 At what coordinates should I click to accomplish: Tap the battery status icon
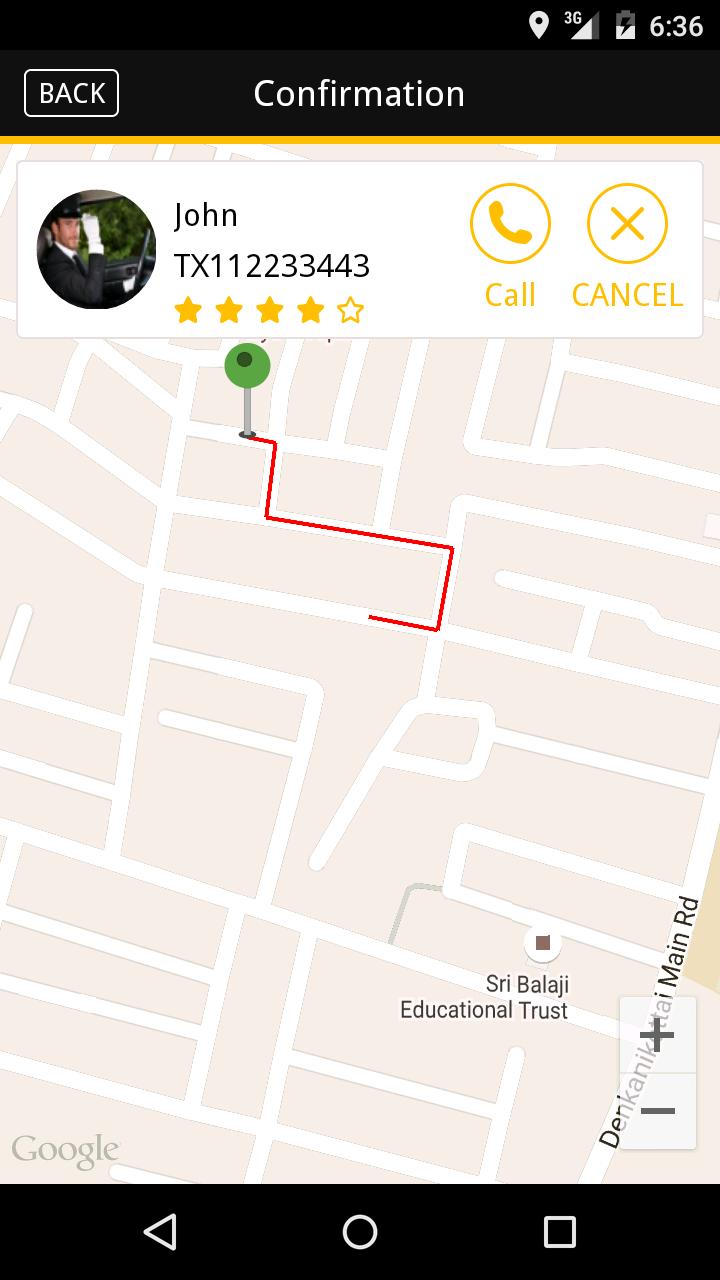(625, 27)
